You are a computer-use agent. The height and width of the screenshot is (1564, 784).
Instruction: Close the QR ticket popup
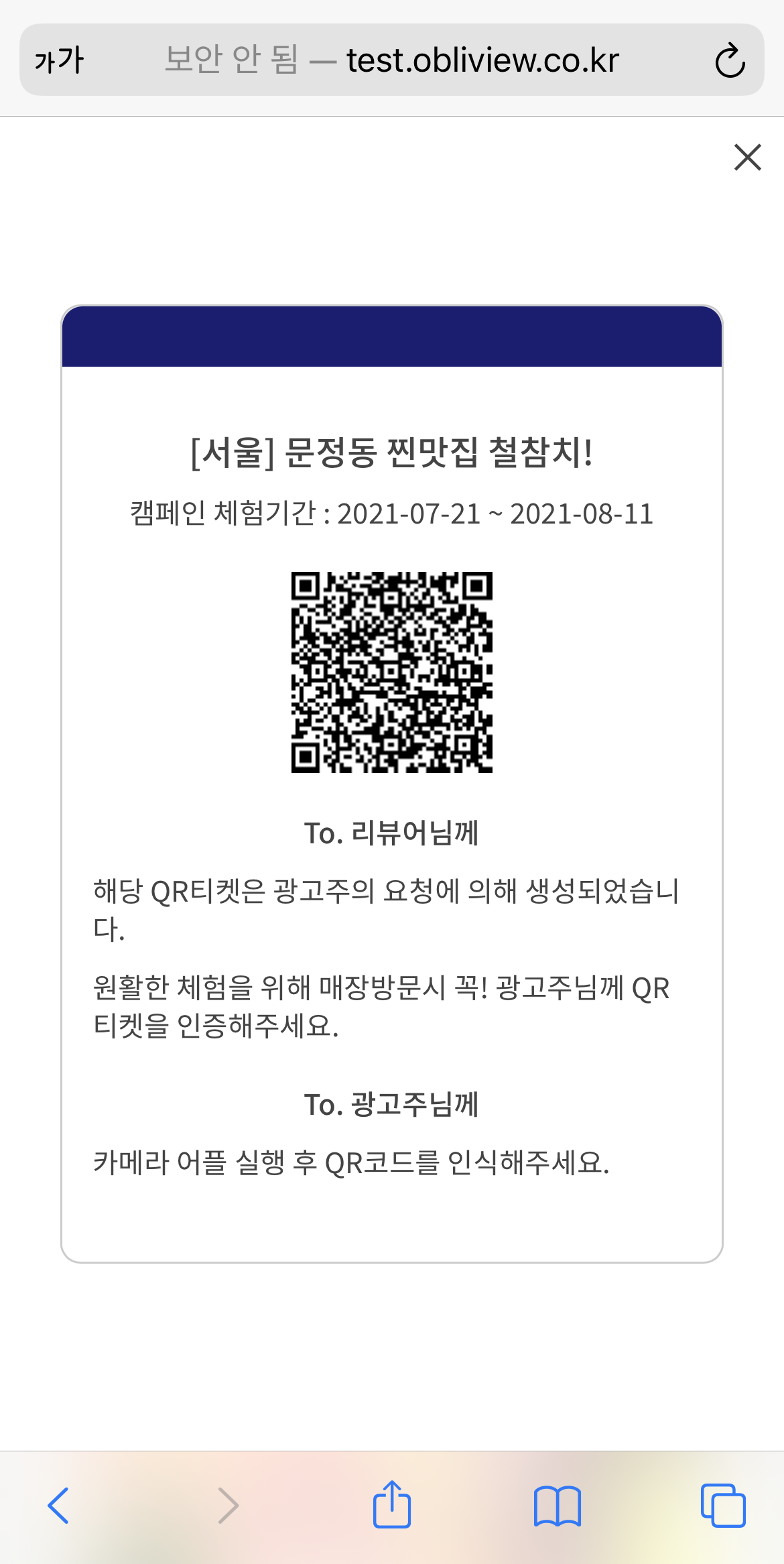tap(747, 158)
